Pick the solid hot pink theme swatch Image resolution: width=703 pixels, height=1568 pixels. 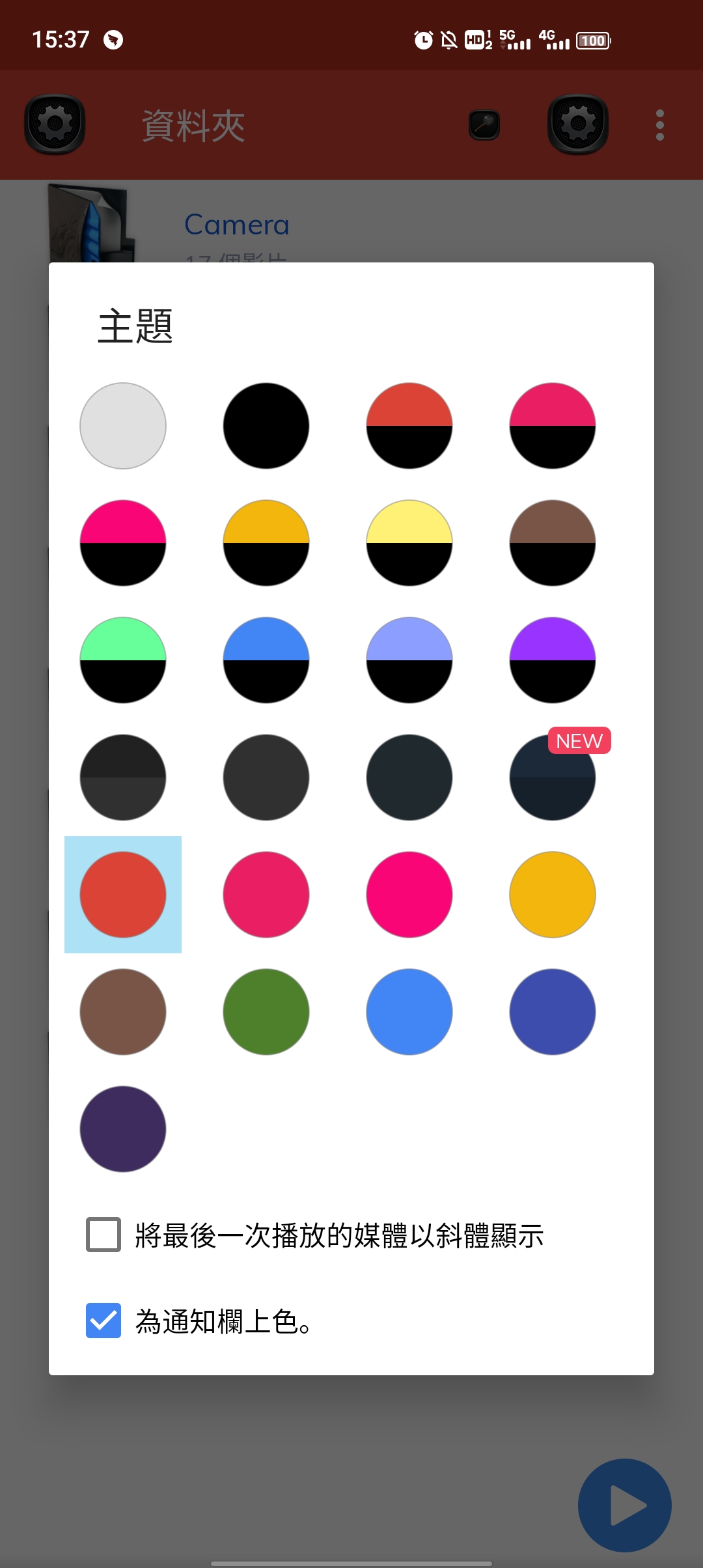click(x=409, y=895)
